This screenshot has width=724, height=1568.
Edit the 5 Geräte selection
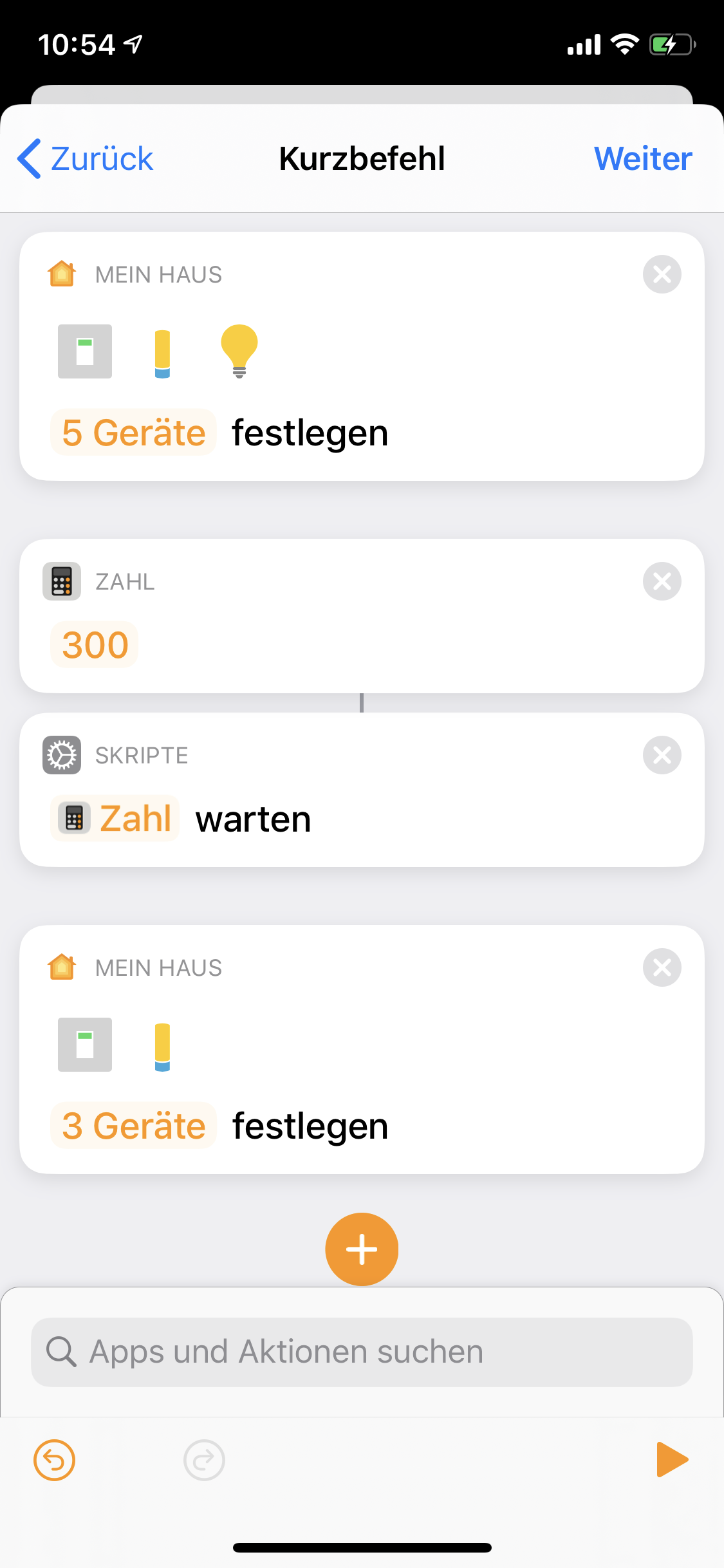tap(133, 433)
